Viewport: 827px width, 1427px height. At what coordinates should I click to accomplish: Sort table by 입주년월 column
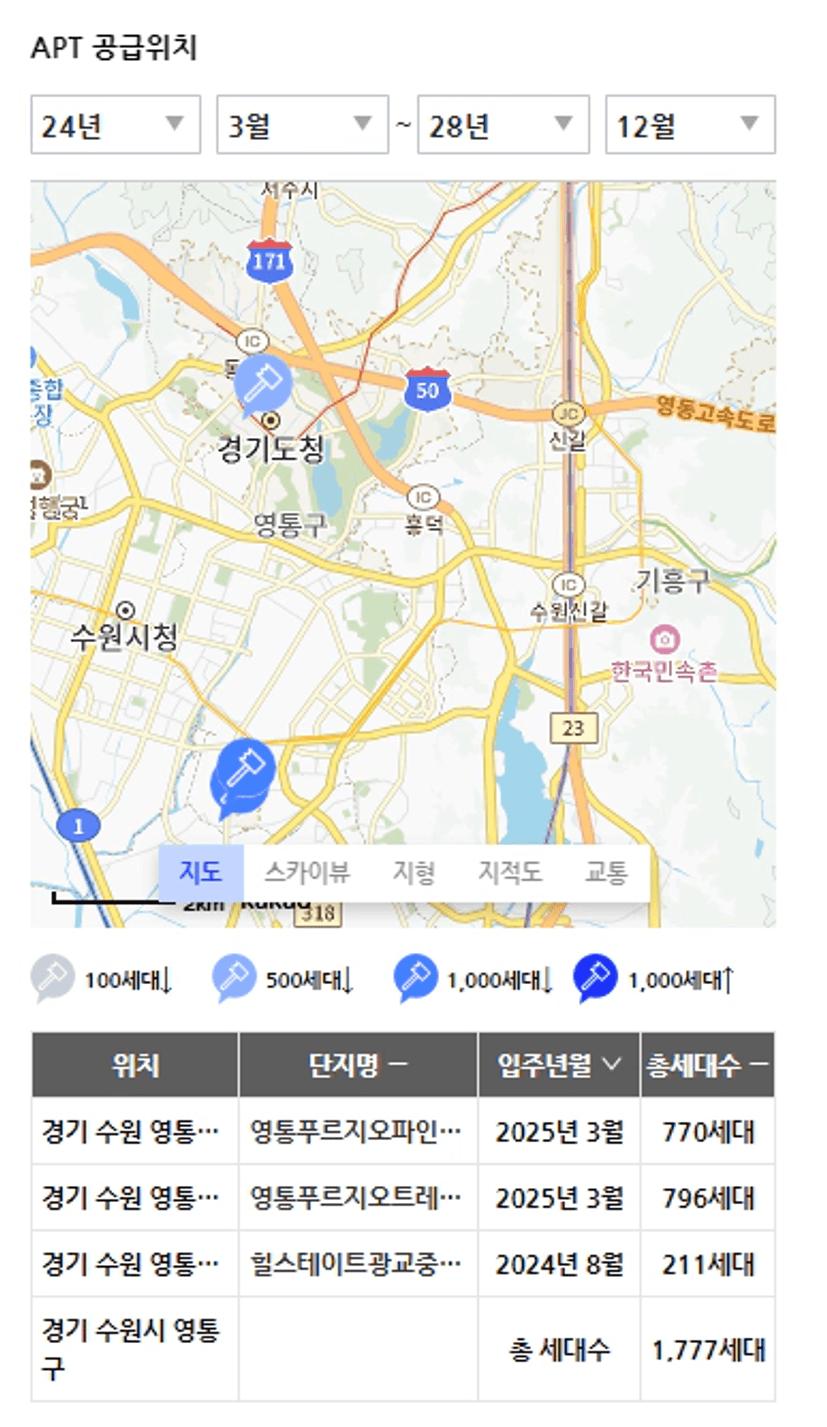(x=559, y=1066)
